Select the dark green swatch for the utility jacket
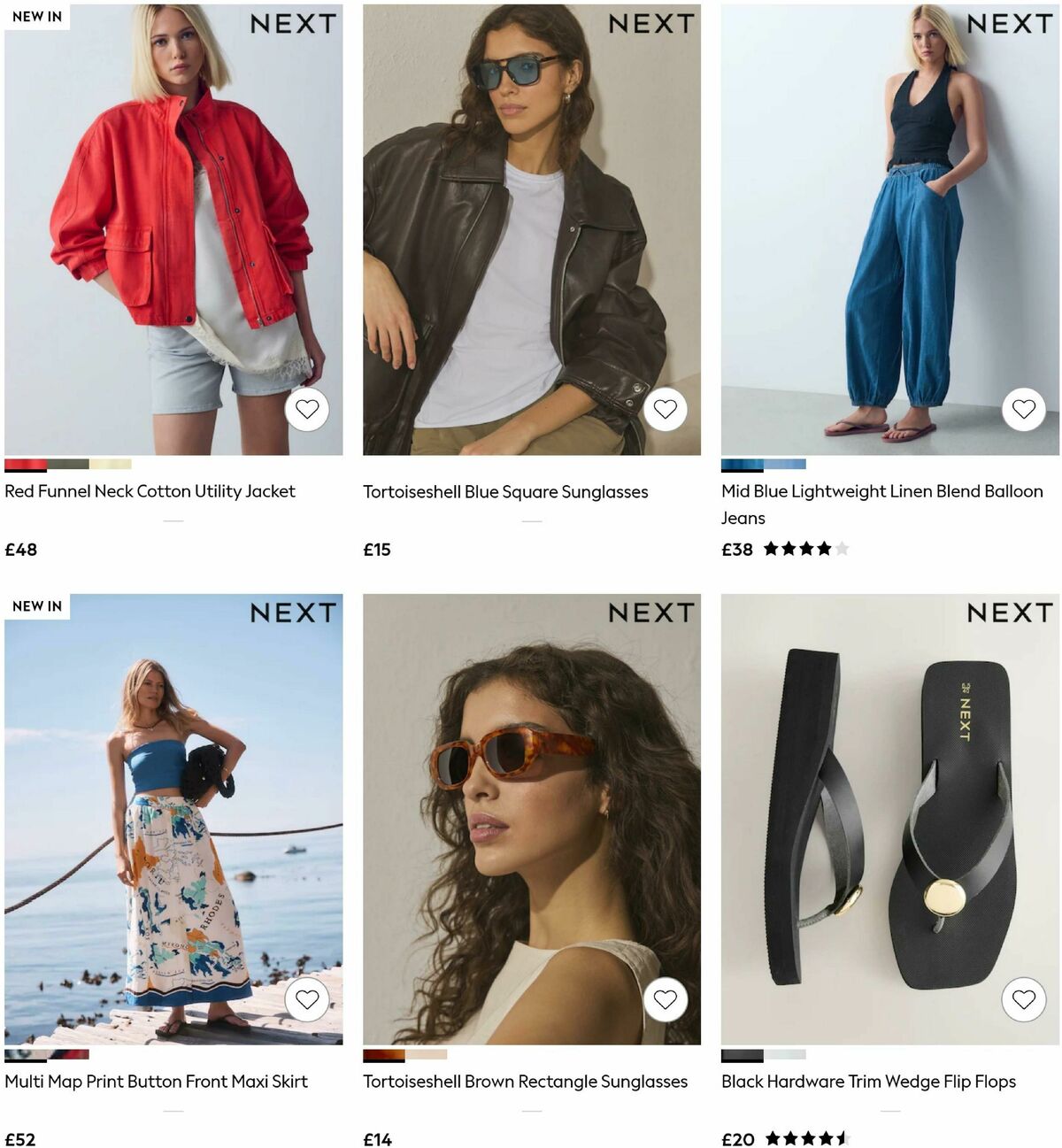Screen dimensions: 1062x1148 pyautogui.click(x=68, y=463)
